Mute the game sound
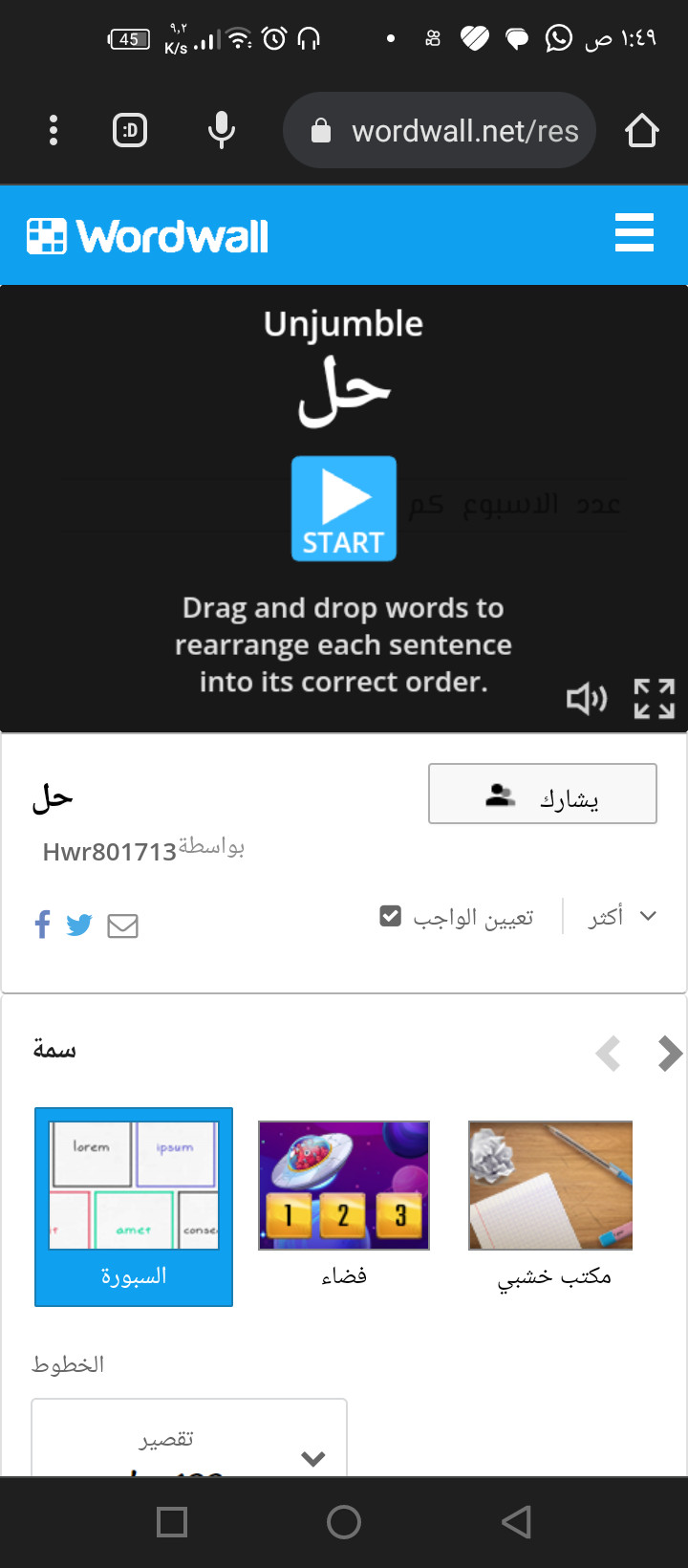This screenshot has height=1568, width=688. tap(586, 699)
